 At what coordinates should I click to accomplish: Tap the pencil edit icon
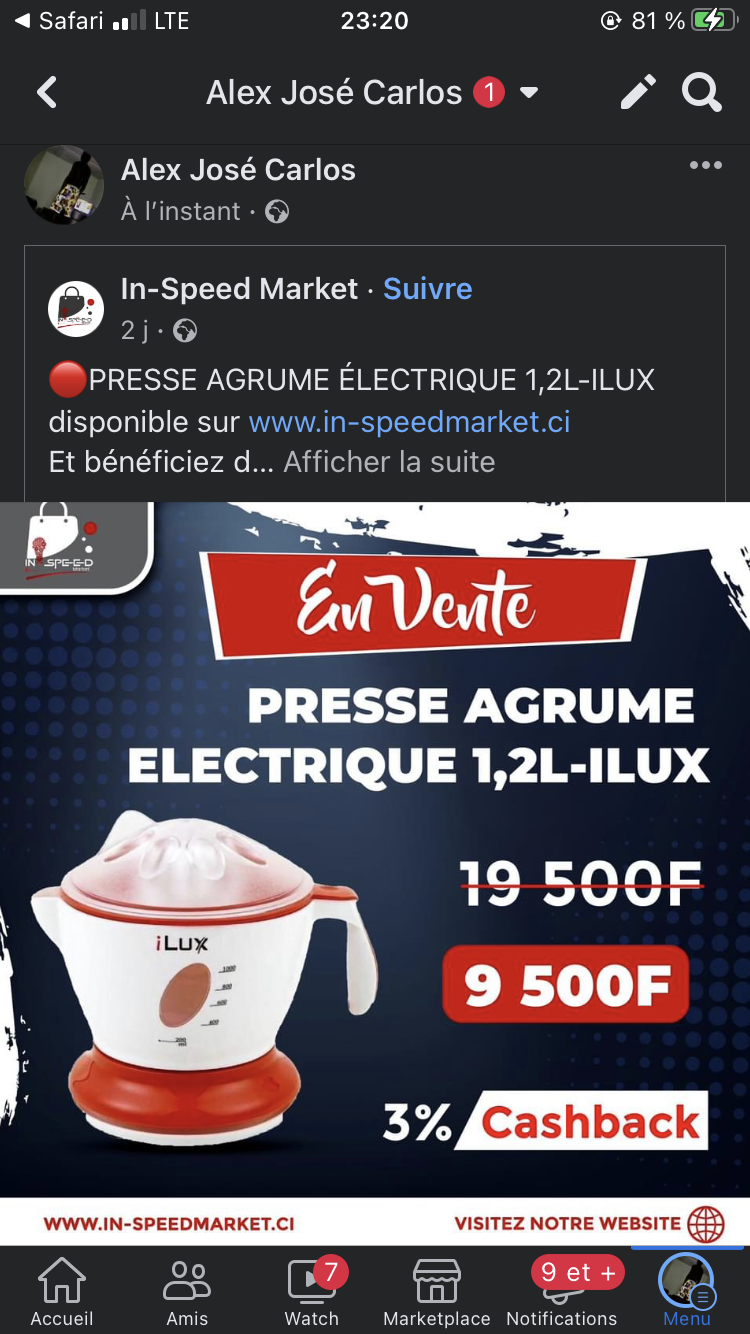(638, 93)
